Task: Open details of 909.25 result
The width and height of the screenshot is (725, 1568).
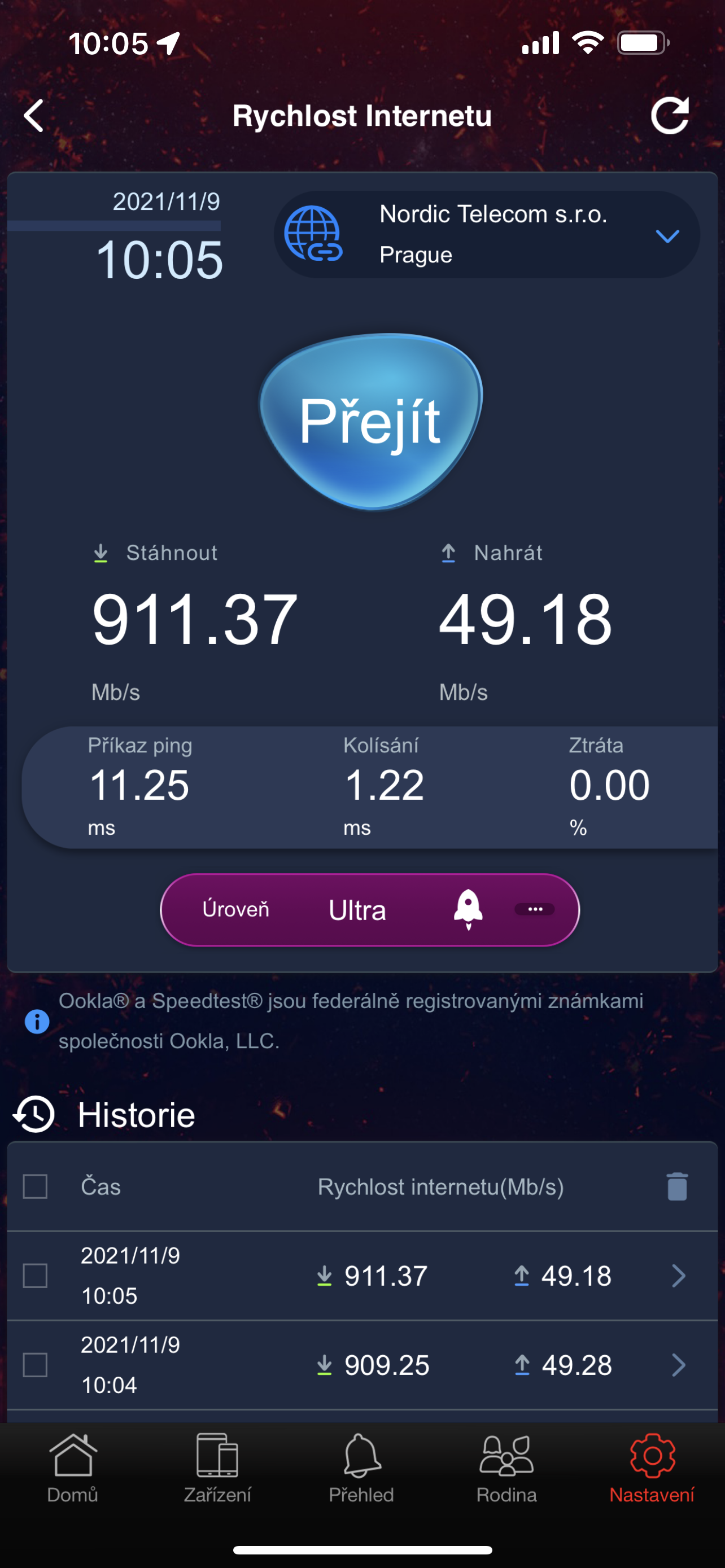Action: [x=678, y=1365]
